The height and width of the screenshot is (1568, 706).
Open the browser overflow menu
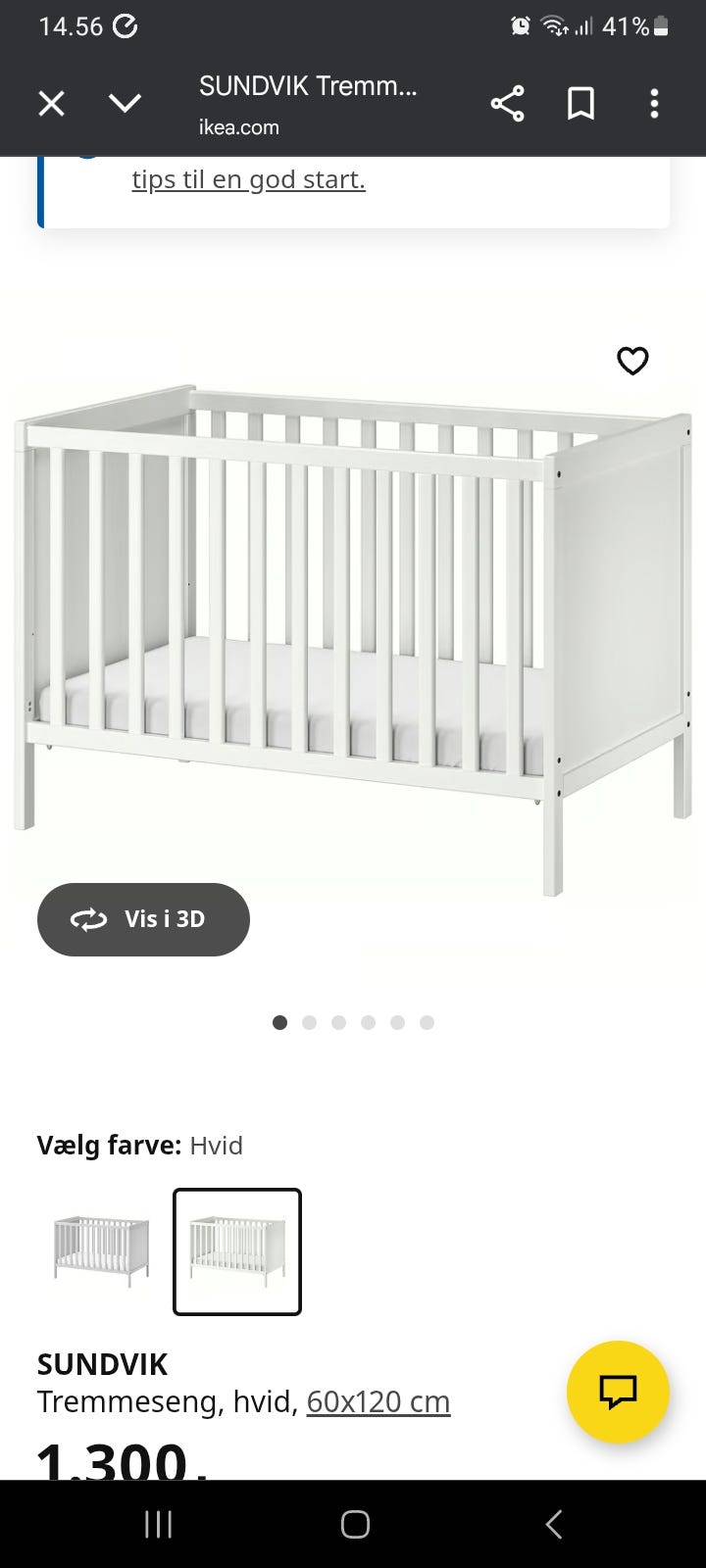click(x=654, y=104)
